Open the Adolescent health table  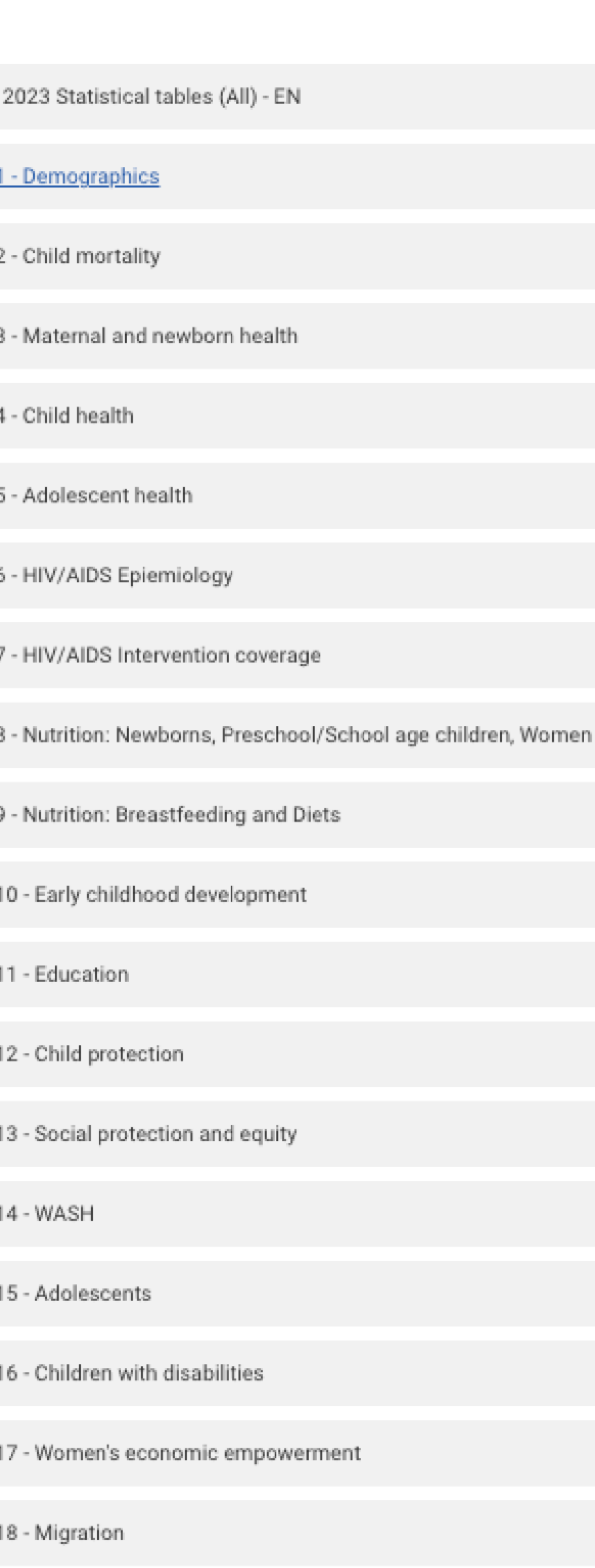(97, 495)
